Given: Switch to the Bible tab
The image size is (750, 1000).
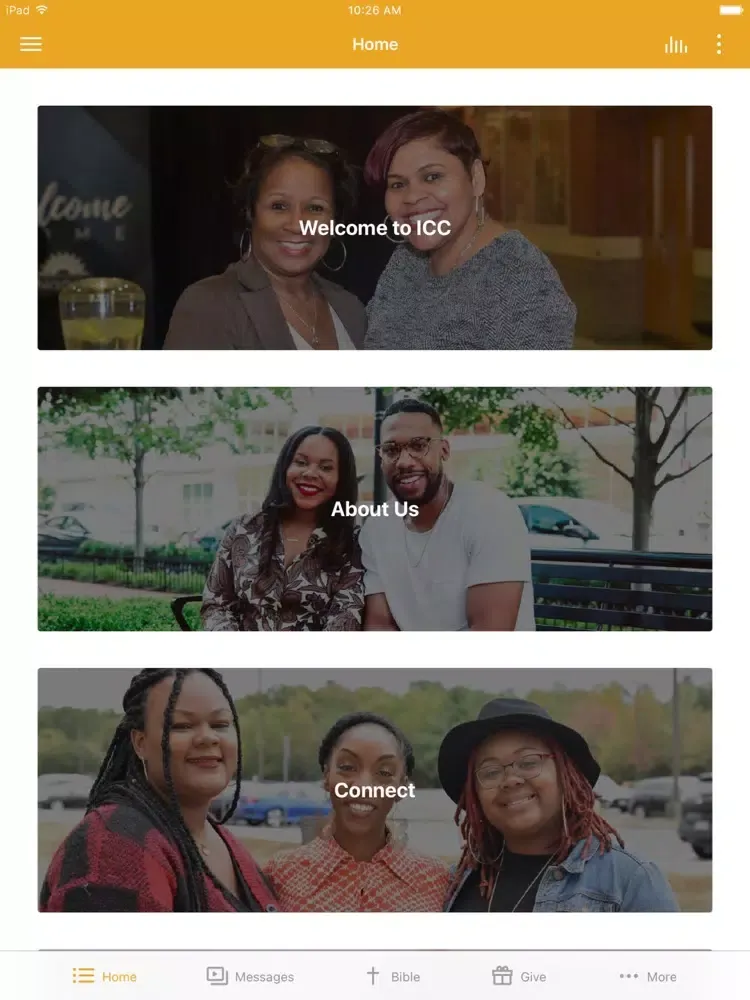Looking at the screenshot, I should (393, 976).
